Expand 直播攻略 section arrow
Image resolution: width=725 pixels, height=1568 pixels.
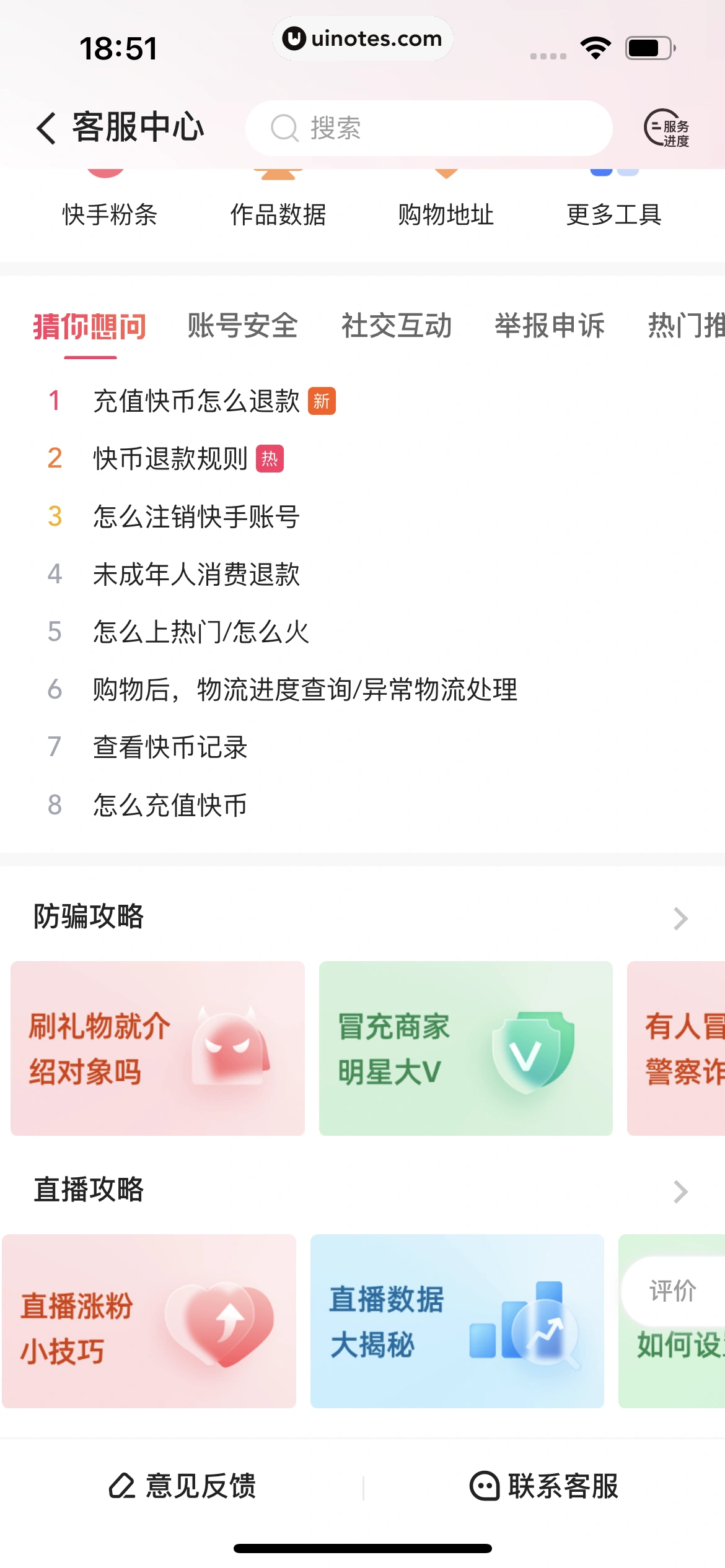point(680,1191)
